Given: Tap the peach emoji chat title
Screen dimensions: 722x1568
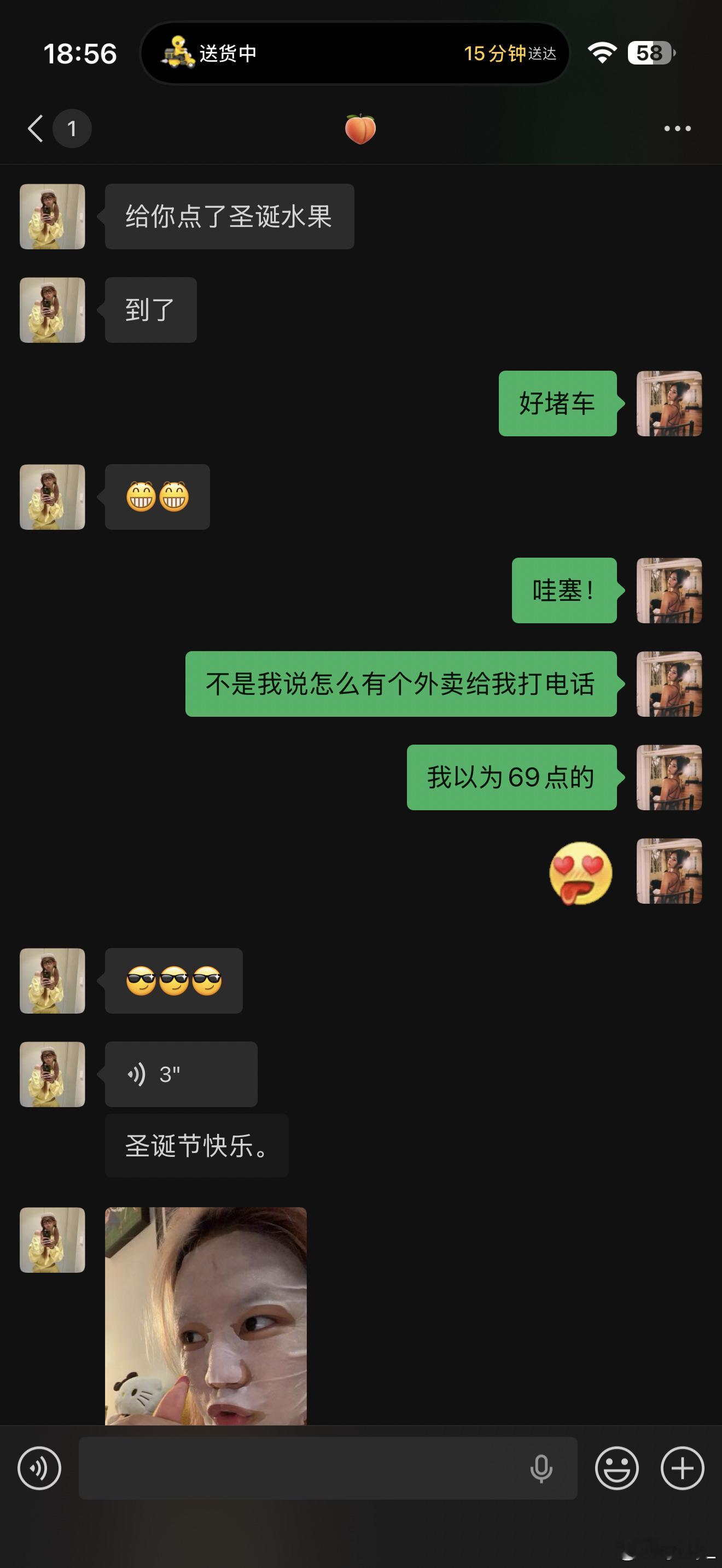Looking at the screenshot, I should (x=360, y=128).
